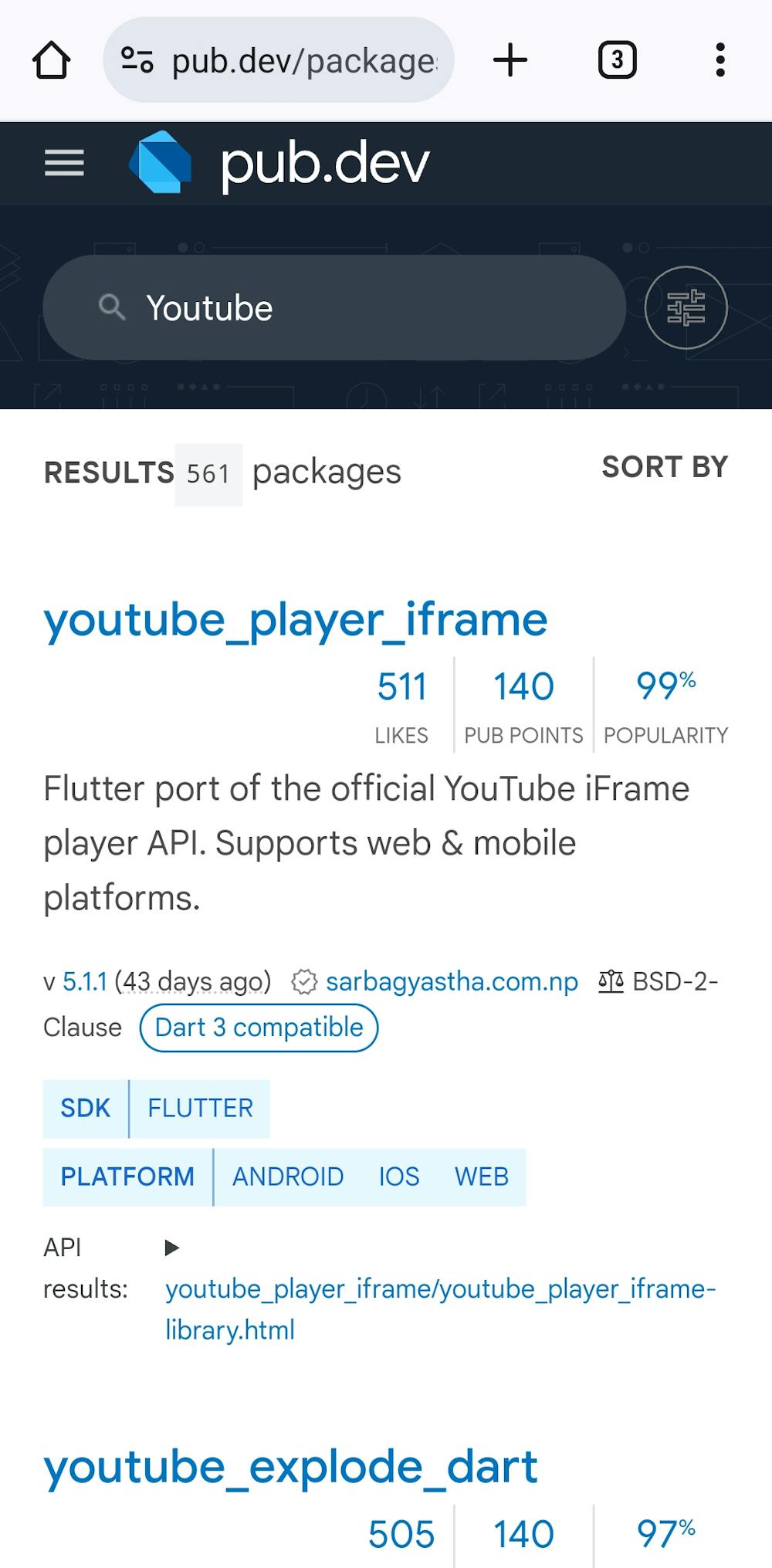The image size is (772, 1568).
Task: Open the browser overflow menu
Action: tap(720, 60)
